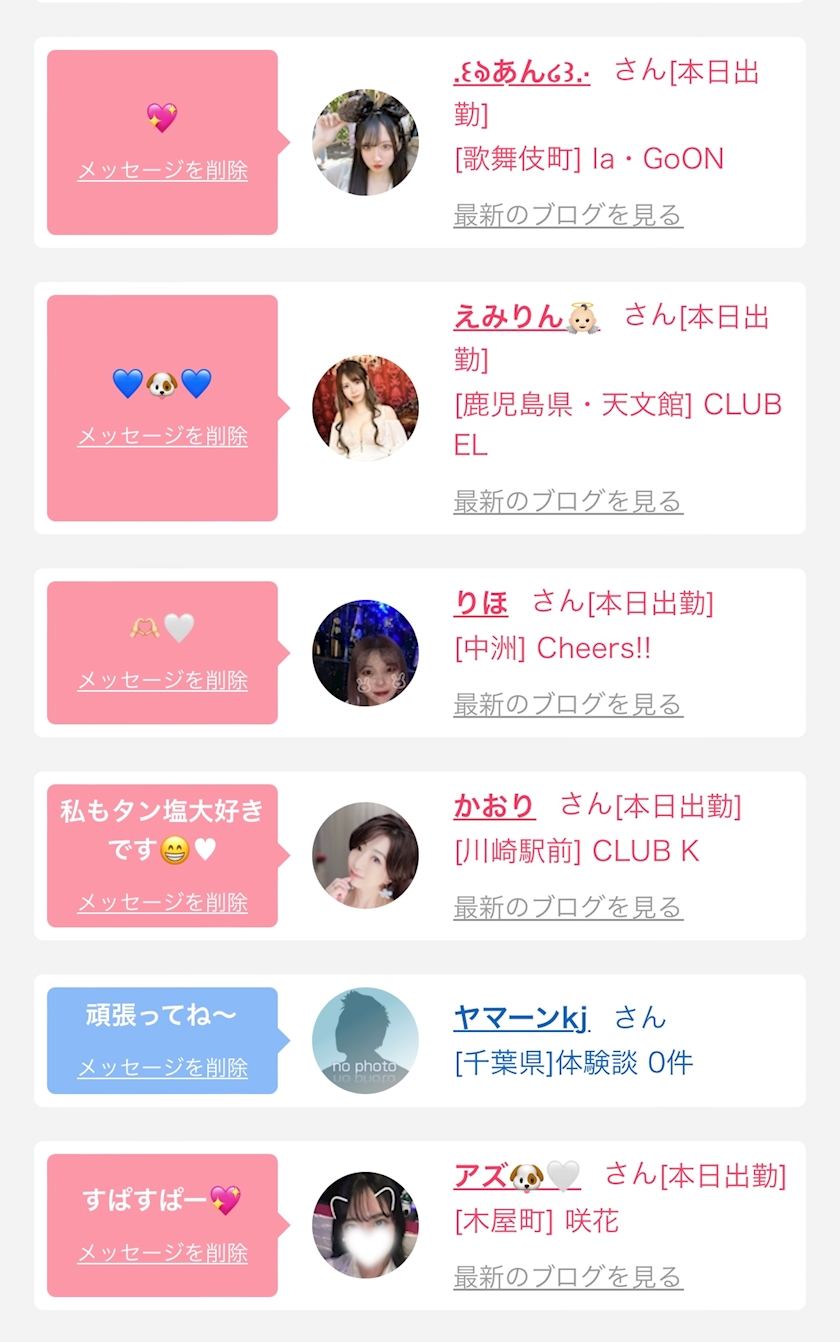View あん's latest blog
The width and height of the screenshot is (840, 1342).
pyautogui.click(x=568, y=214)
